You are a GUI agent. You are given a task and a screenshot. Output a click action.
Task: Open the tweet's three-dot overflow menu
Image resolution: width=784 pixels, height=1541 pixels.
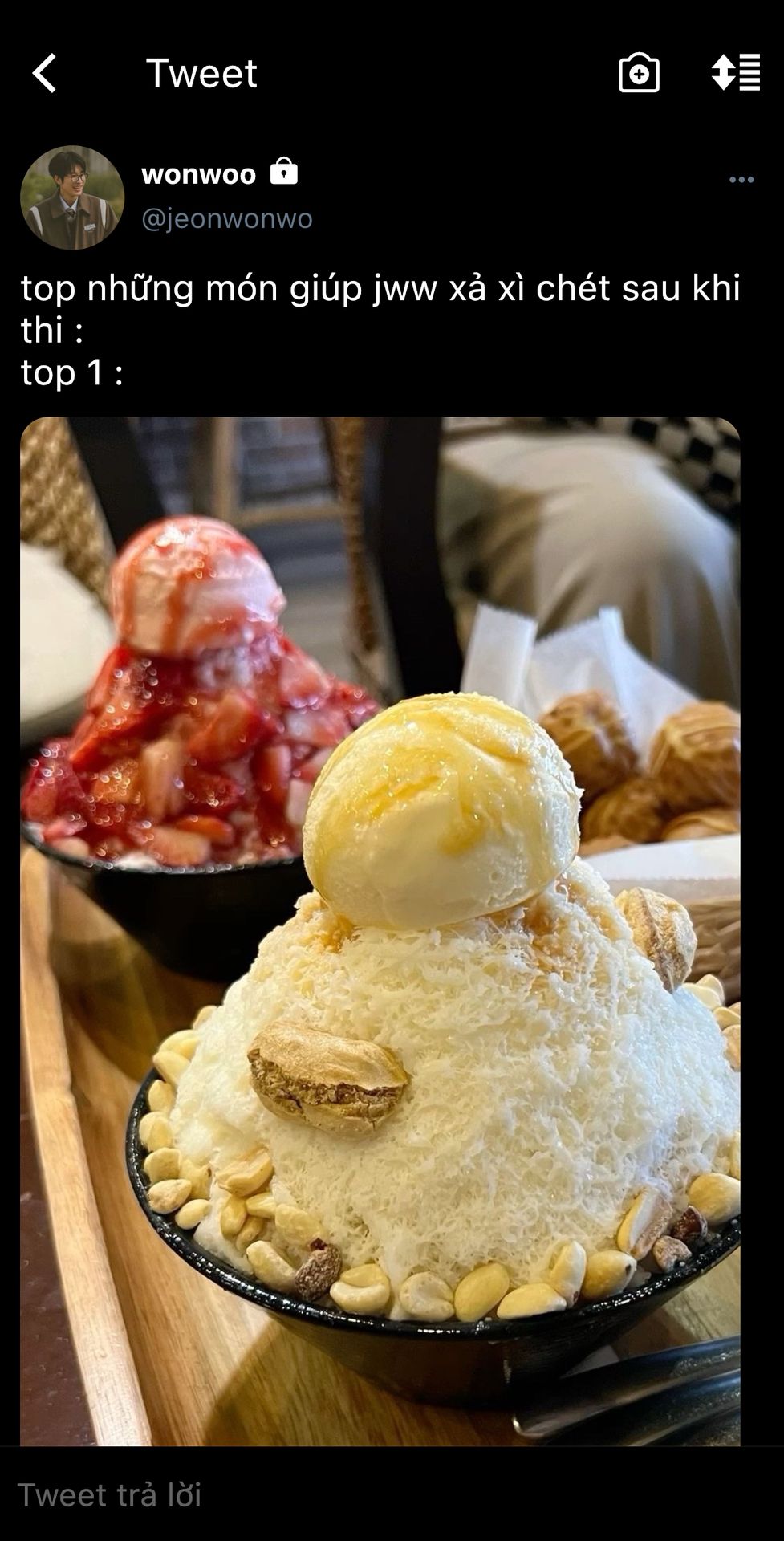pyautogui.click(x=741, y=180)
